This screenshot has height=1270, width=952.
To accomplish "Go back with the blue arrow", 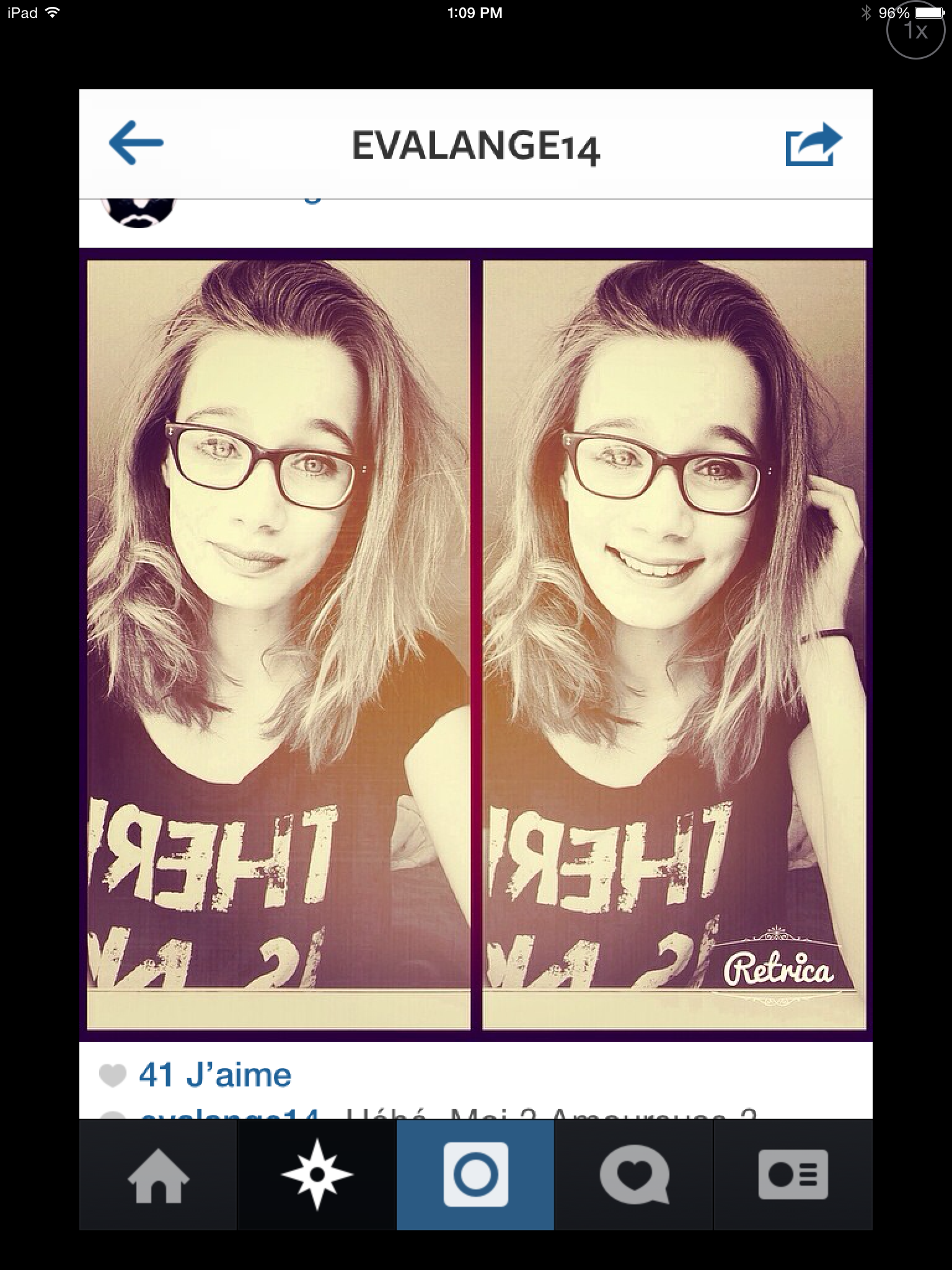I will point(136,143).
